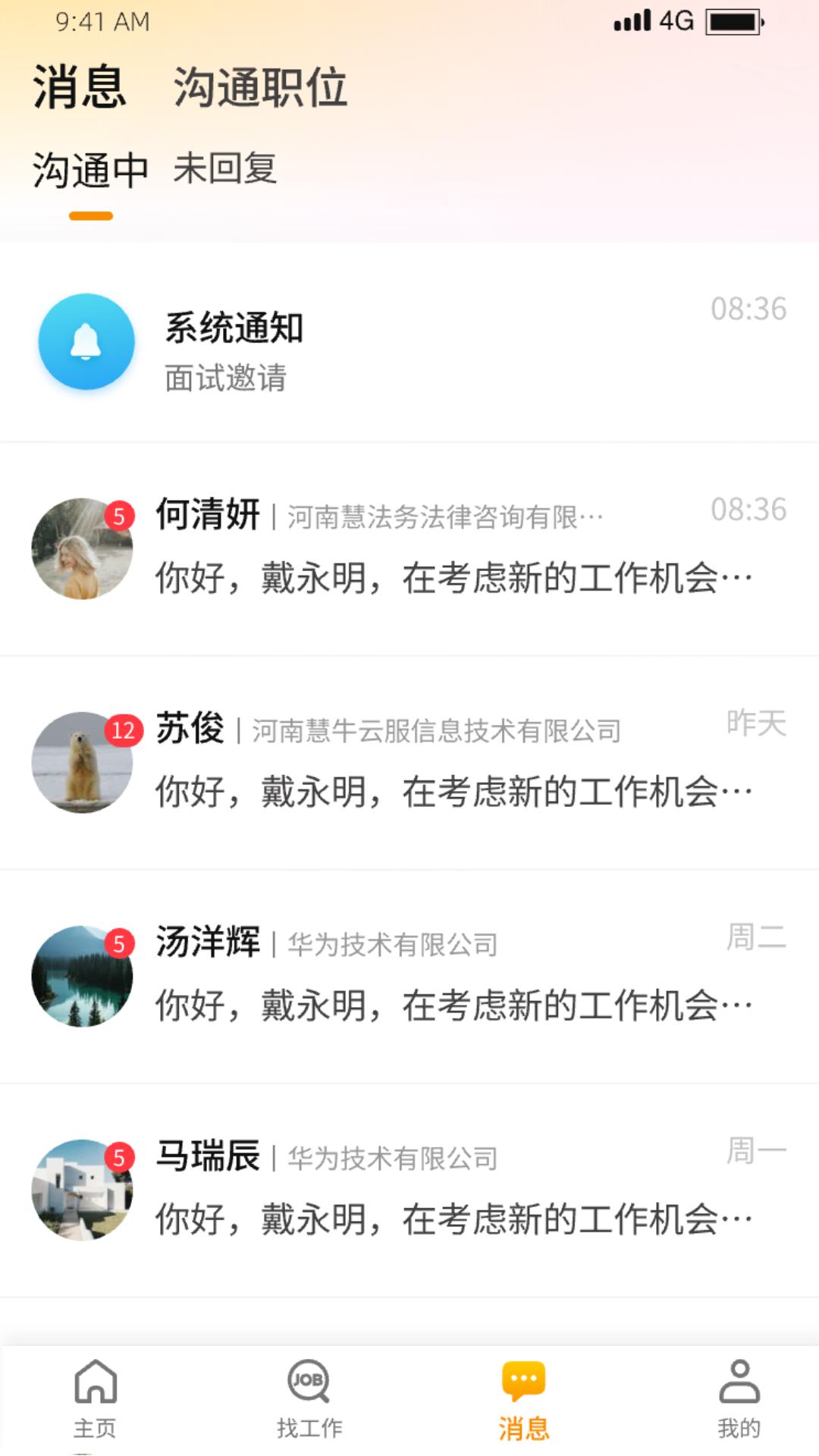
Task: Tap the battery indicator in the status bar
Action: tap(732, 22)
